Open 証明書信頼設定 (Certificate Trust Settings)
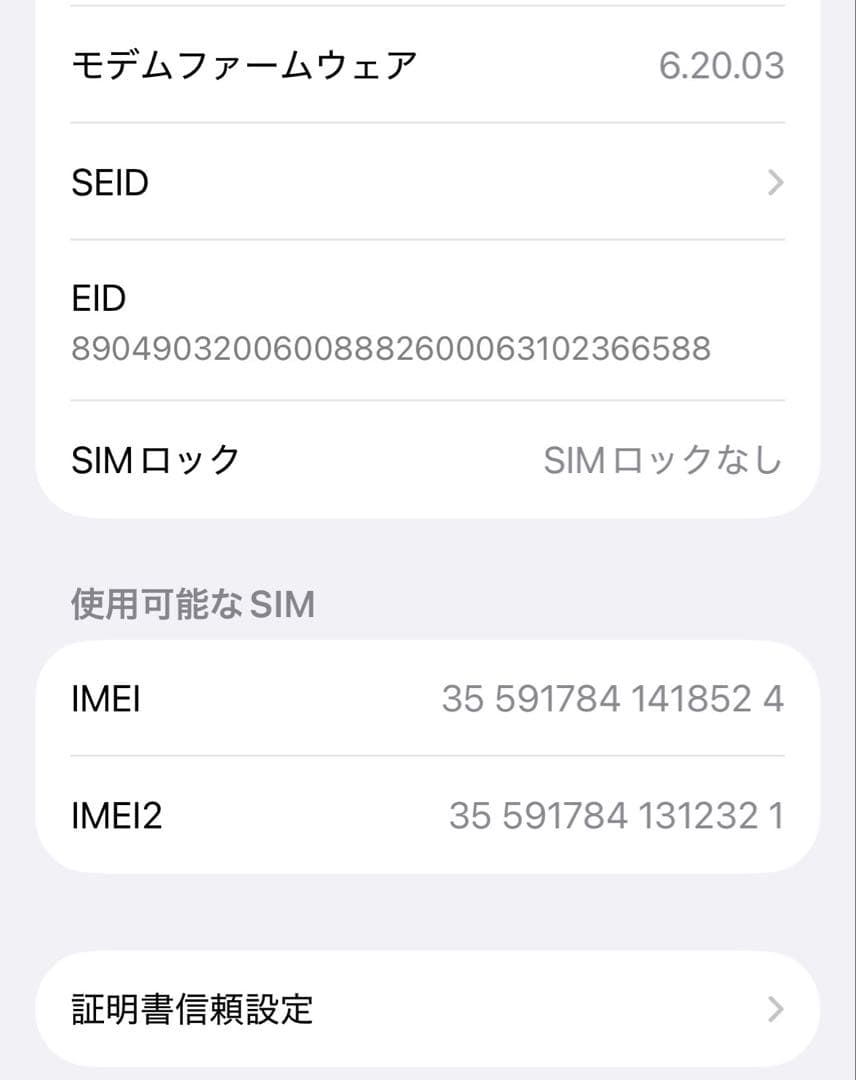Screen dimensions: 856x1080 pyautogui.click(x=428, y=1010)
